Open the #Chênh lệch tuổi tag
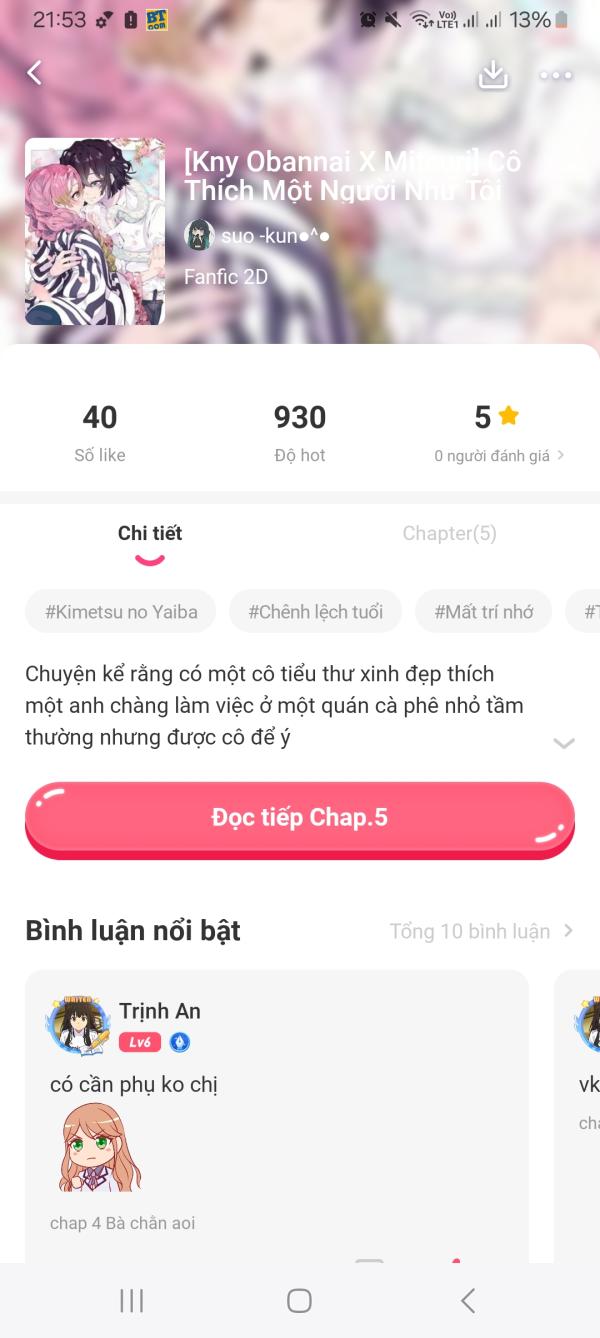600x1338 pixels. pyautogui.click(x=315, y=612)
